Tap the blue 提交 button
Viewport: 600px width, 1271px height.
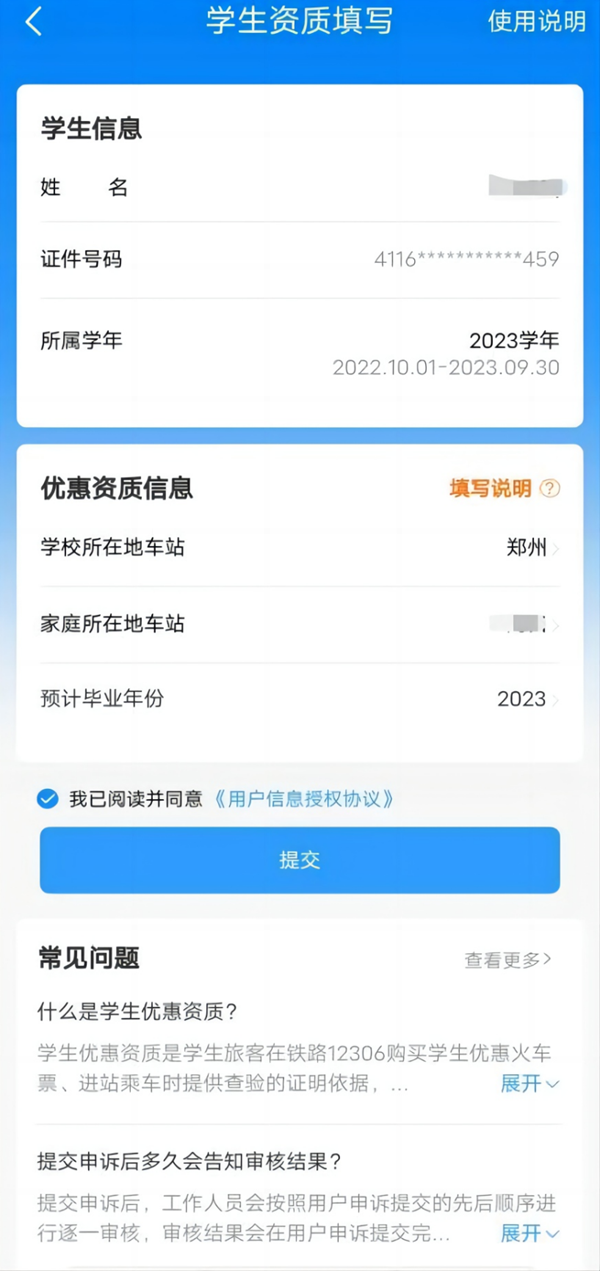(x=300, y=860)
